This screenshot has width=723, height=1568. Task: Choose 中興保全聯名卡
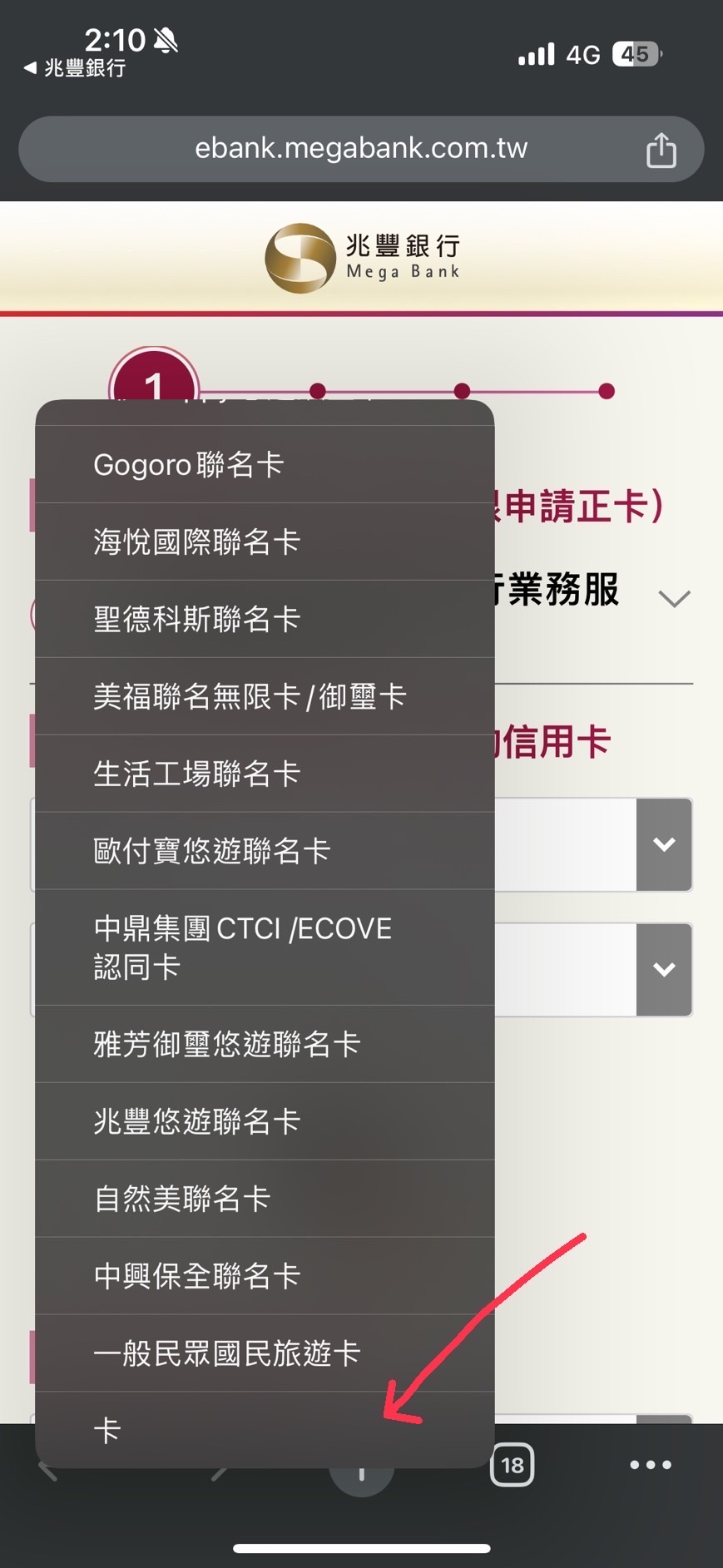265,1276
